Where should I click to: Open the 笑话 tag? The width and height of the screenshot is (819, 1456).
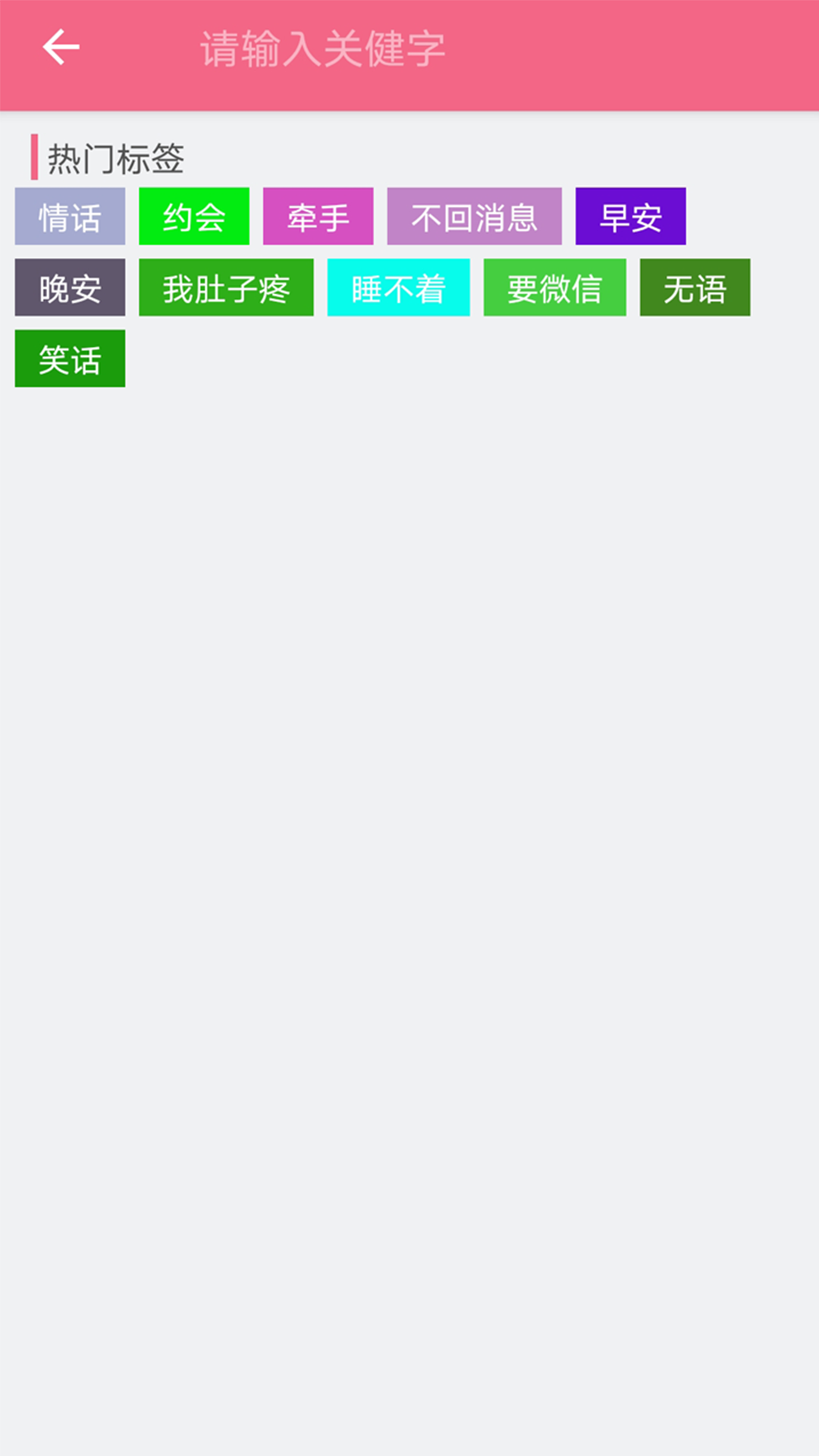(x=70, y=359)
